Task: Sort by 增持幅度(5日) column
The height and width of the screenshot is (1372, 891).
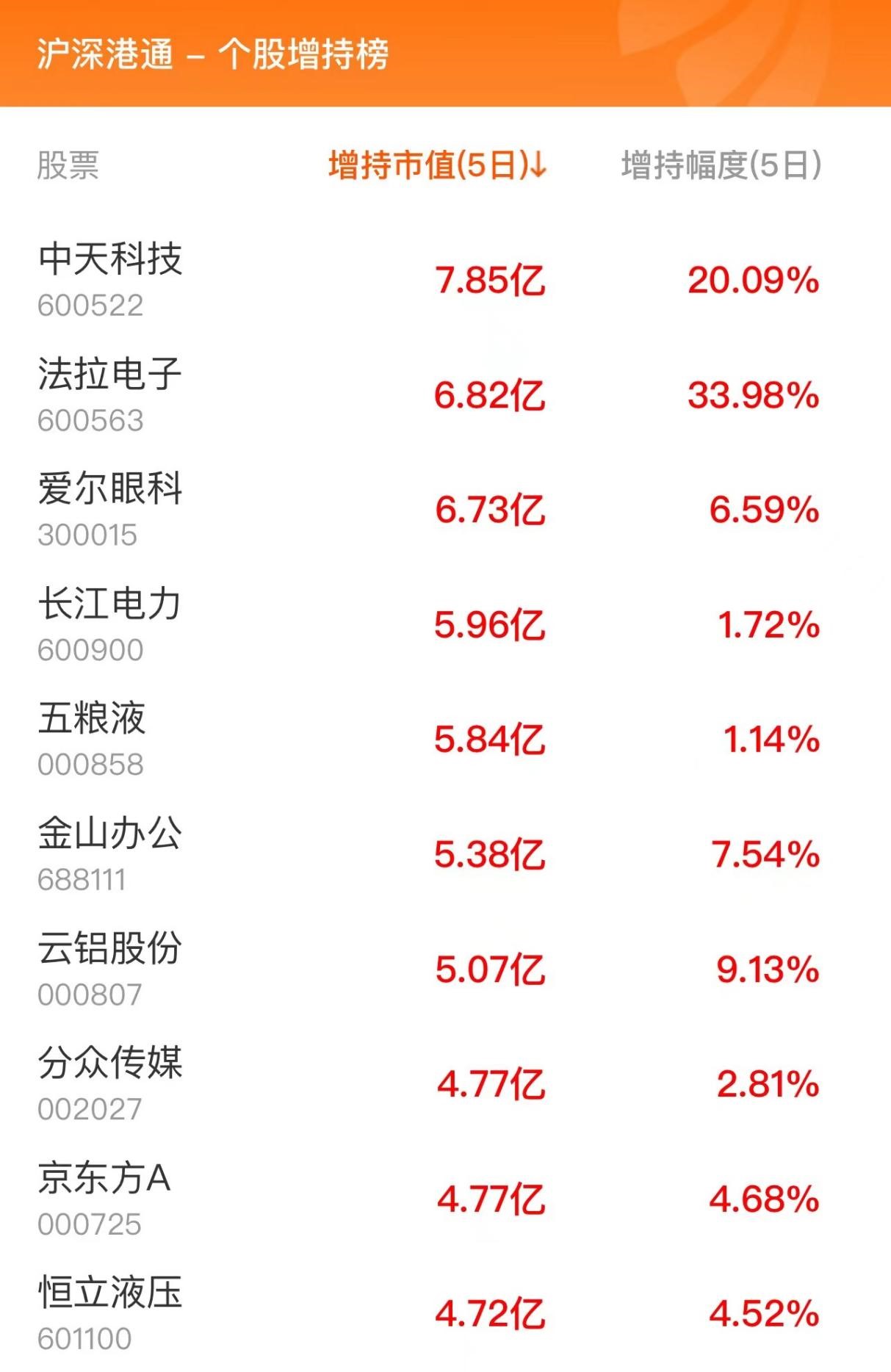Action: (721, 165)
